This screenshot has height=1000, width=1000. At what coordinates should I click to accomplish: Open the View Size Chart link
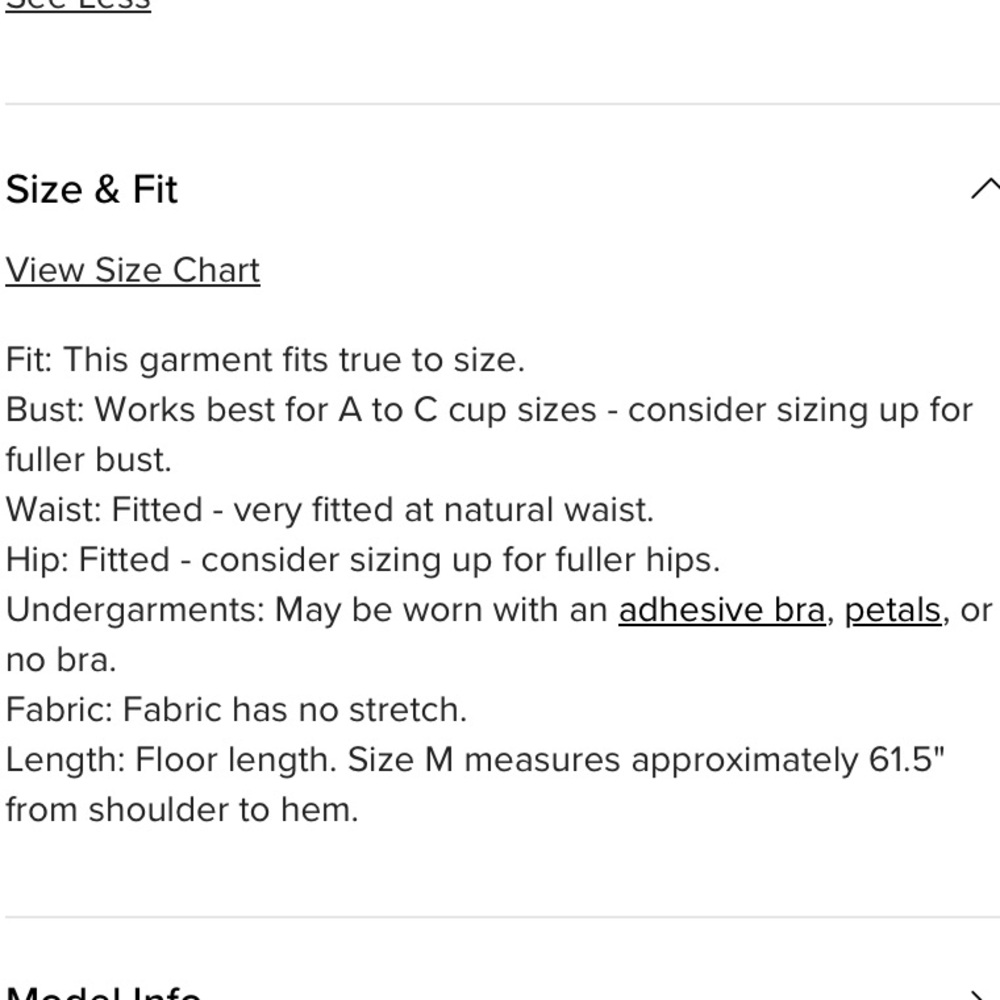[x=133, y=270]
